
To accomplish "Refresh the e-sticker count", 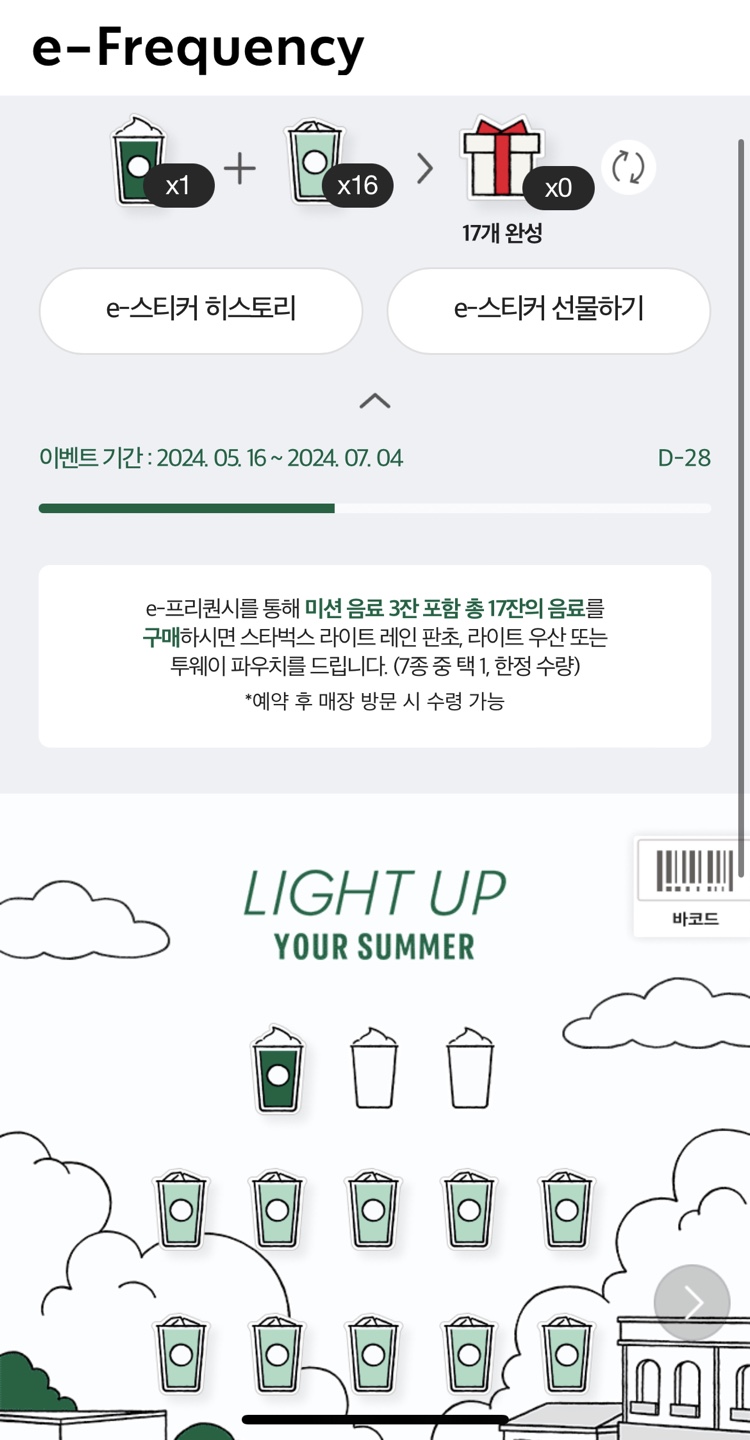I will pyautogui.click(x=628, y=167).
